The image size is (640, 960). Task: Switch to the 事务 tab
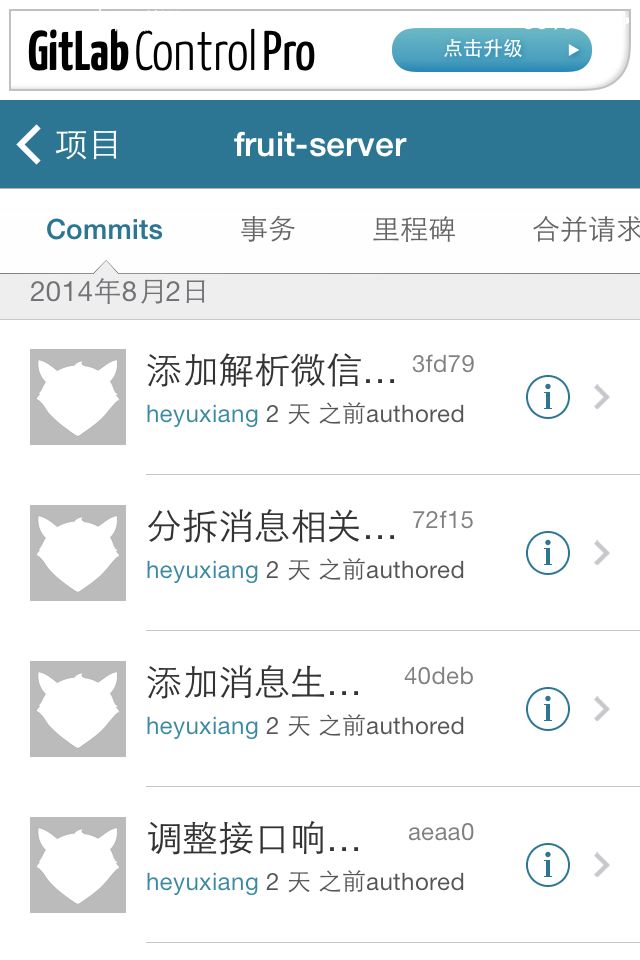pos(268,230)
